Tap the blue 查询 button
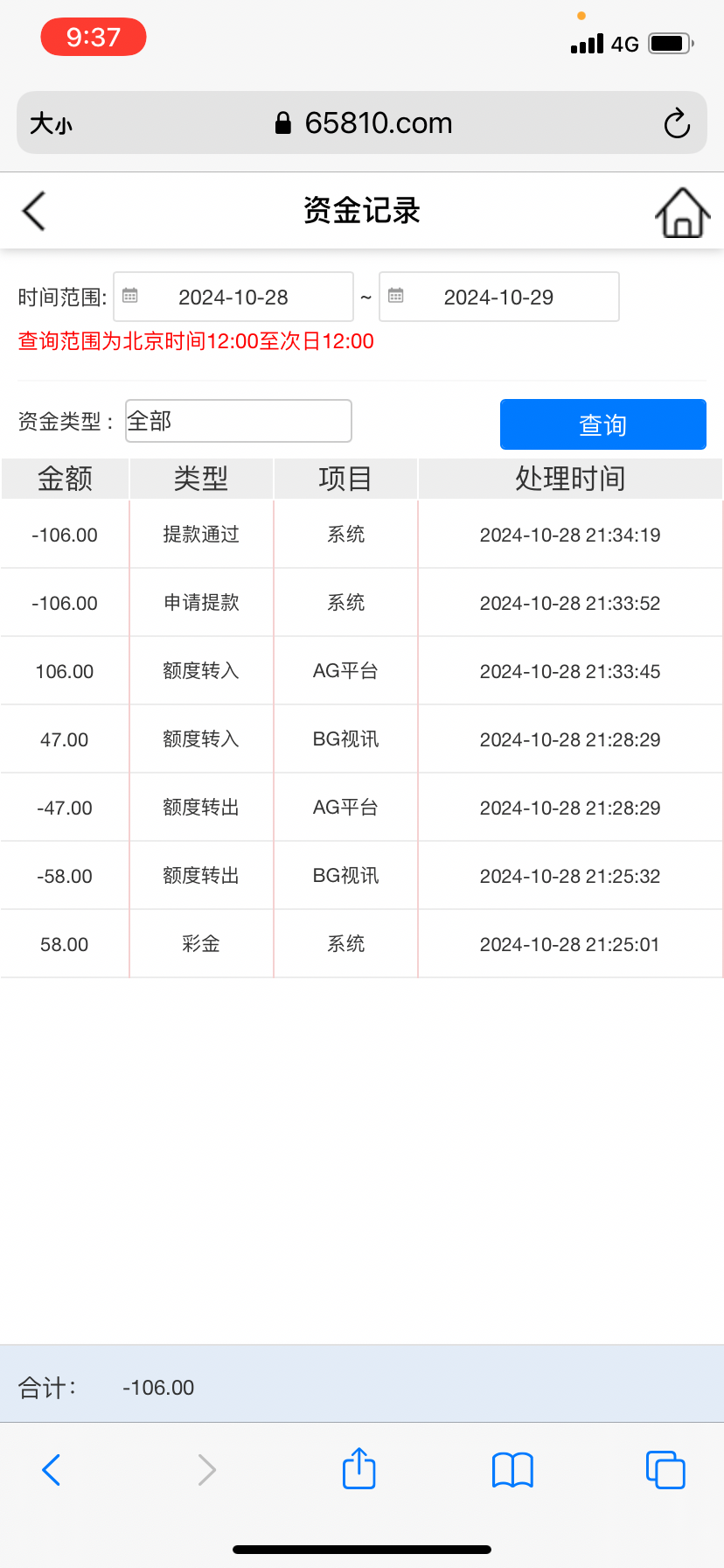The height and width of the screenshot is (1568, 724). tap(602, 424)
